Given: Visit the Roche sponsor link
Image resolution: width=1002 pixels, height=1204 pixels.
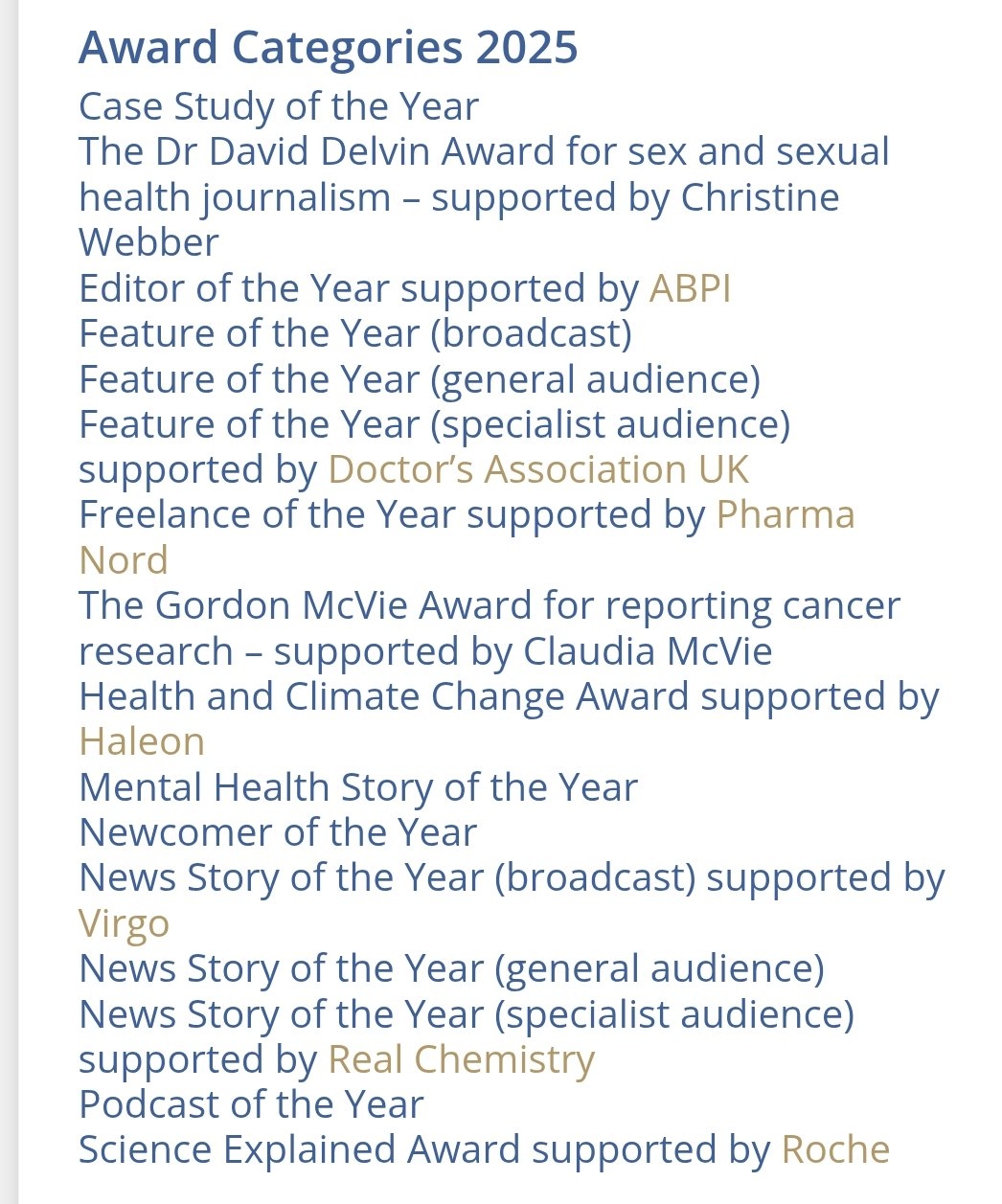Looking at the screenshot, I should pos(835,1149).
